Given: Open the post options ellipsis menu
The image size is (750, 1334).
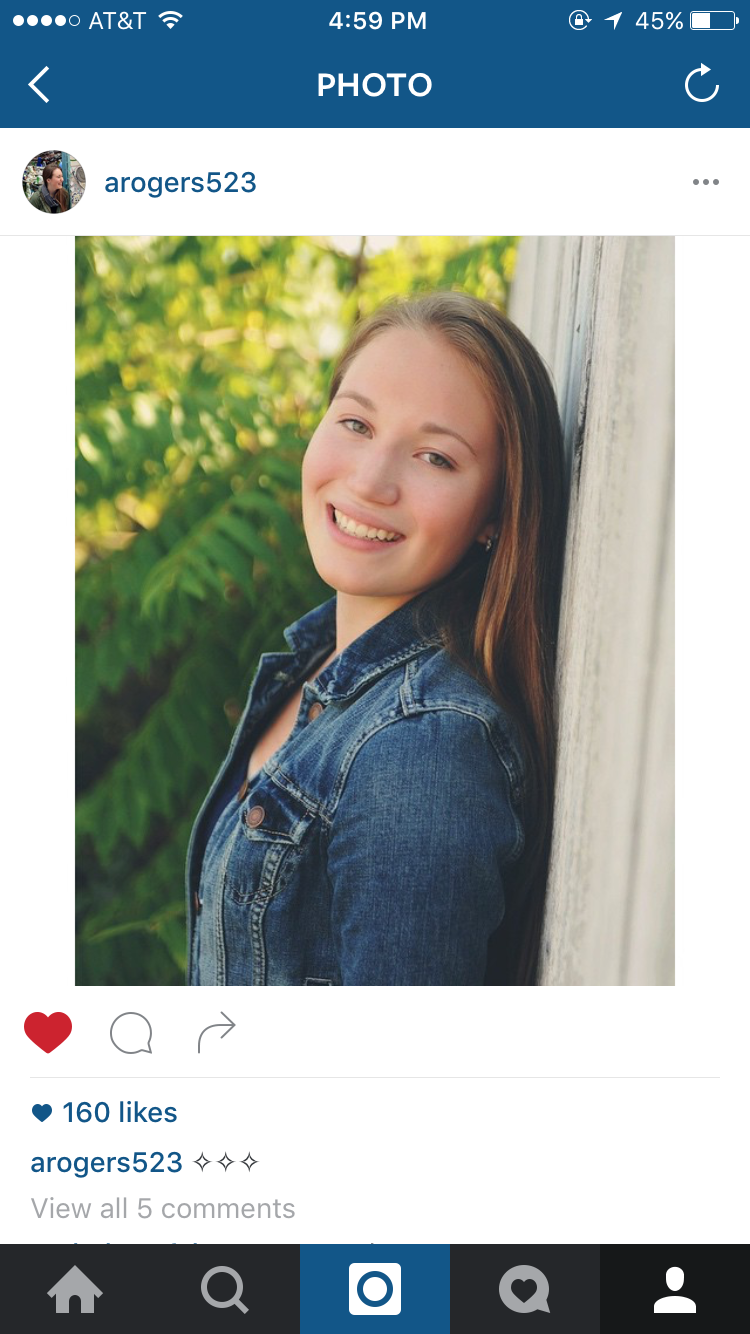Looking at the screenshot, I should tap(705, 182).
